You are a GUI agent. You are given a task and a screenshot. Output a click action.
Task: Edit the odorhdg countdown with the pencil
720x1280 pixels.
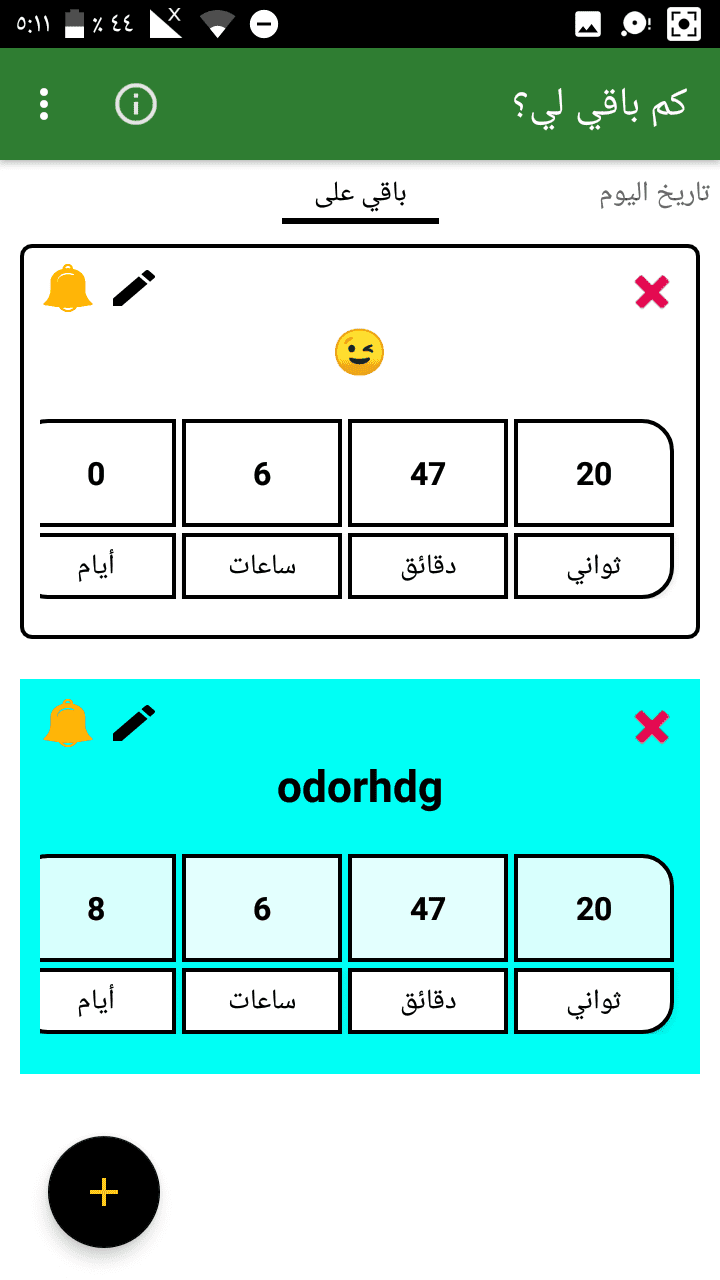pos(134,724)
